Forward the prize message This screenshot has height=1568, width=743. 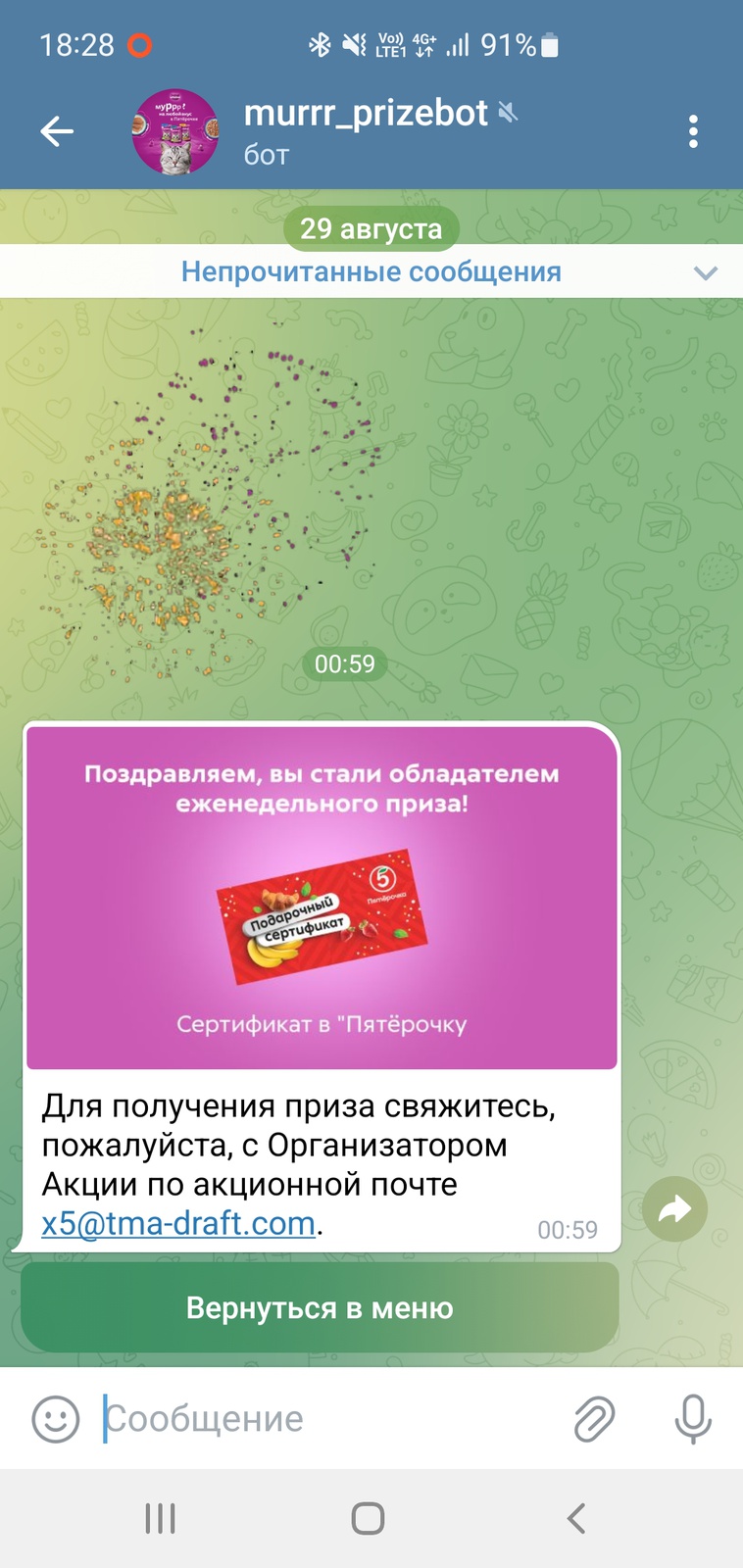[675, 1209]
